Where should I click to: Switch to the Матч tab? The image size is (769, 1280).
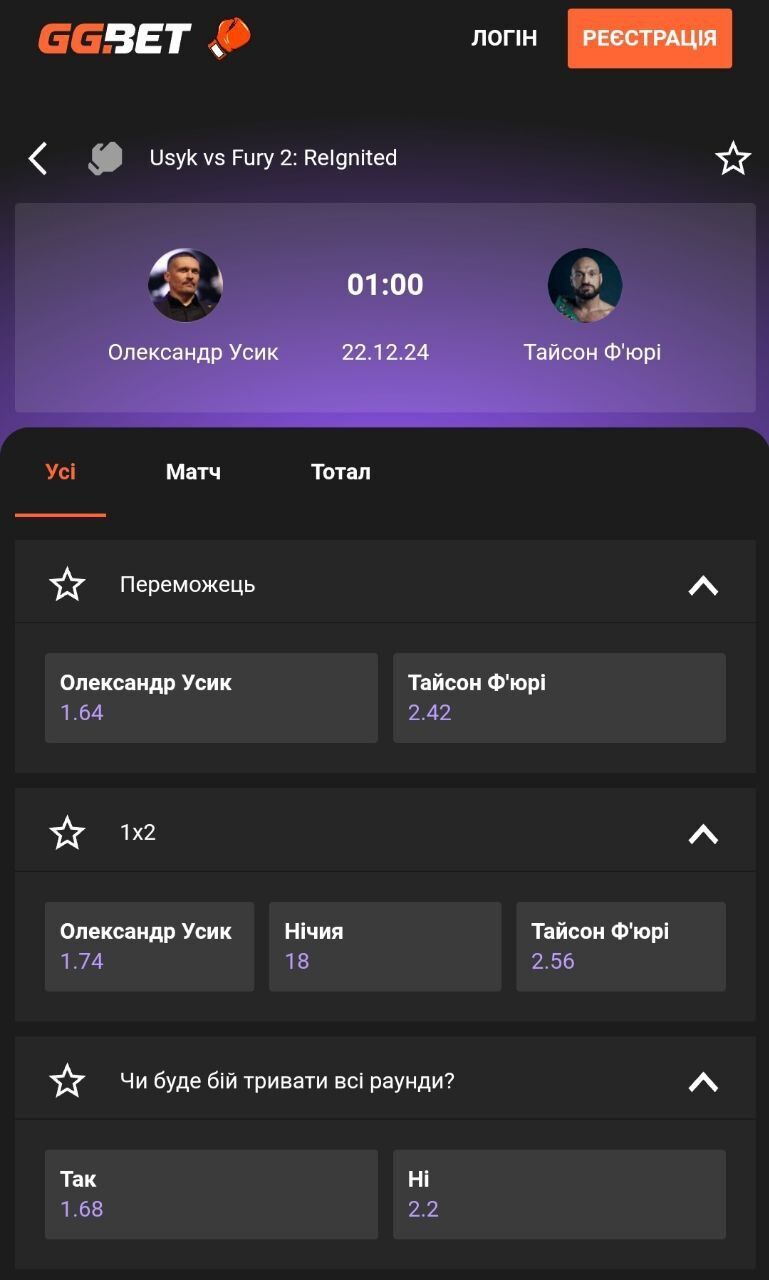pyautogui.click(x=193, y=472)
